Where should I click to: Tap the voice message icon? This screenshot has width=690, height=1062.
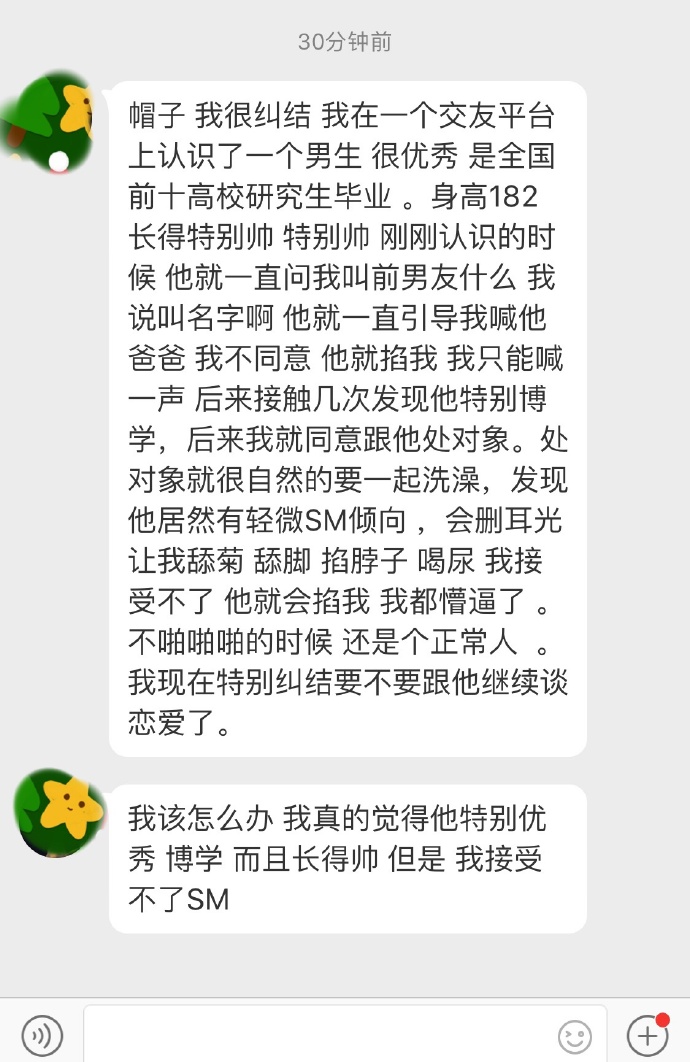coord(42,1034)
